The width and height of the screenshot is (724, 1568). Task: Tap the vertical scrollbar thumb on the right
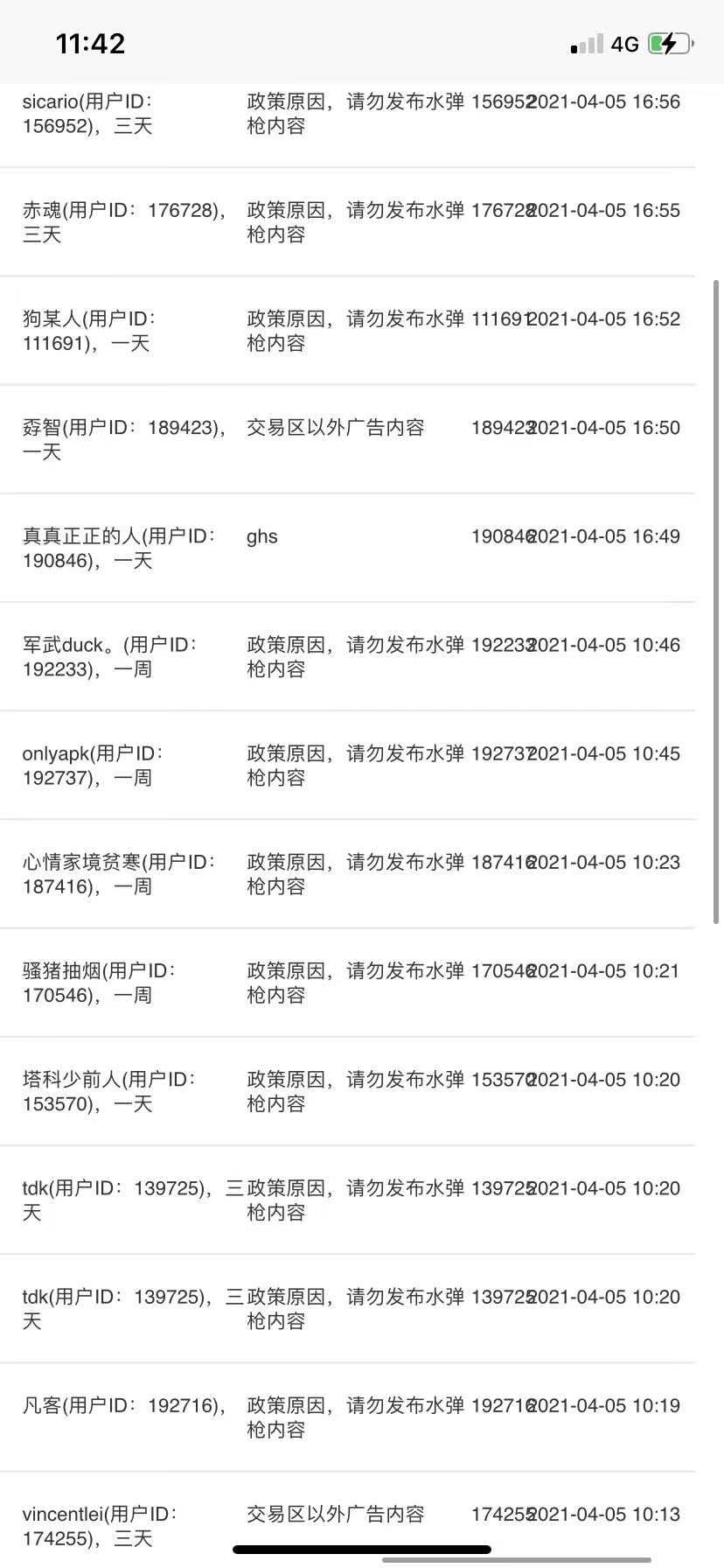[x=717, y=601]
